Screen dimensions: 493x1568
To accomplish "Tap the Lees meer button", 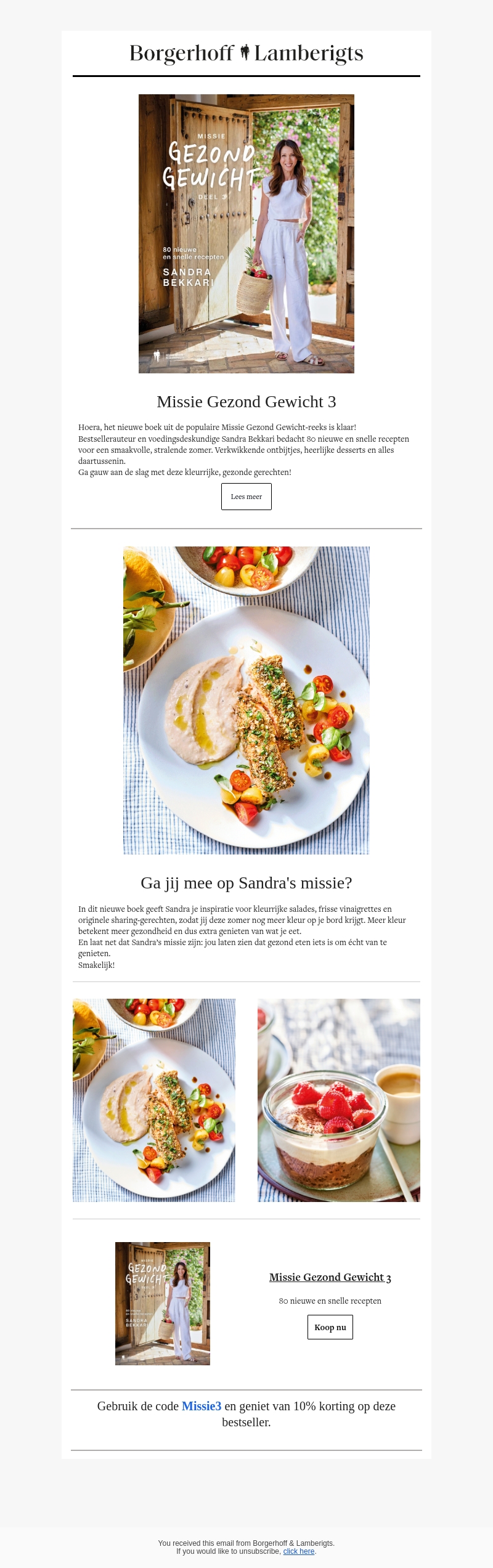I will (246, 497).
